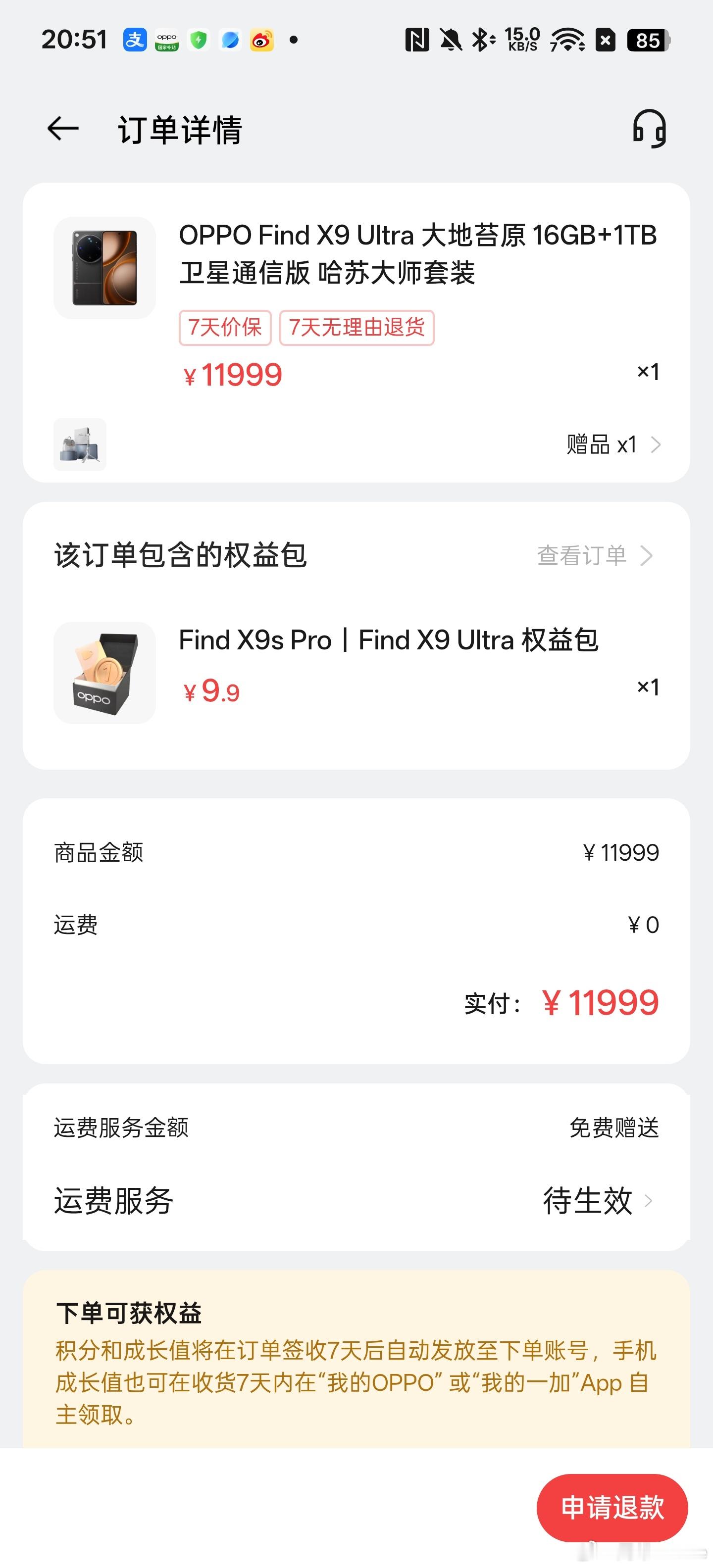Tap the Alipay icon in the status bar
713x1568 pixels.
click(x=135, y=39)
